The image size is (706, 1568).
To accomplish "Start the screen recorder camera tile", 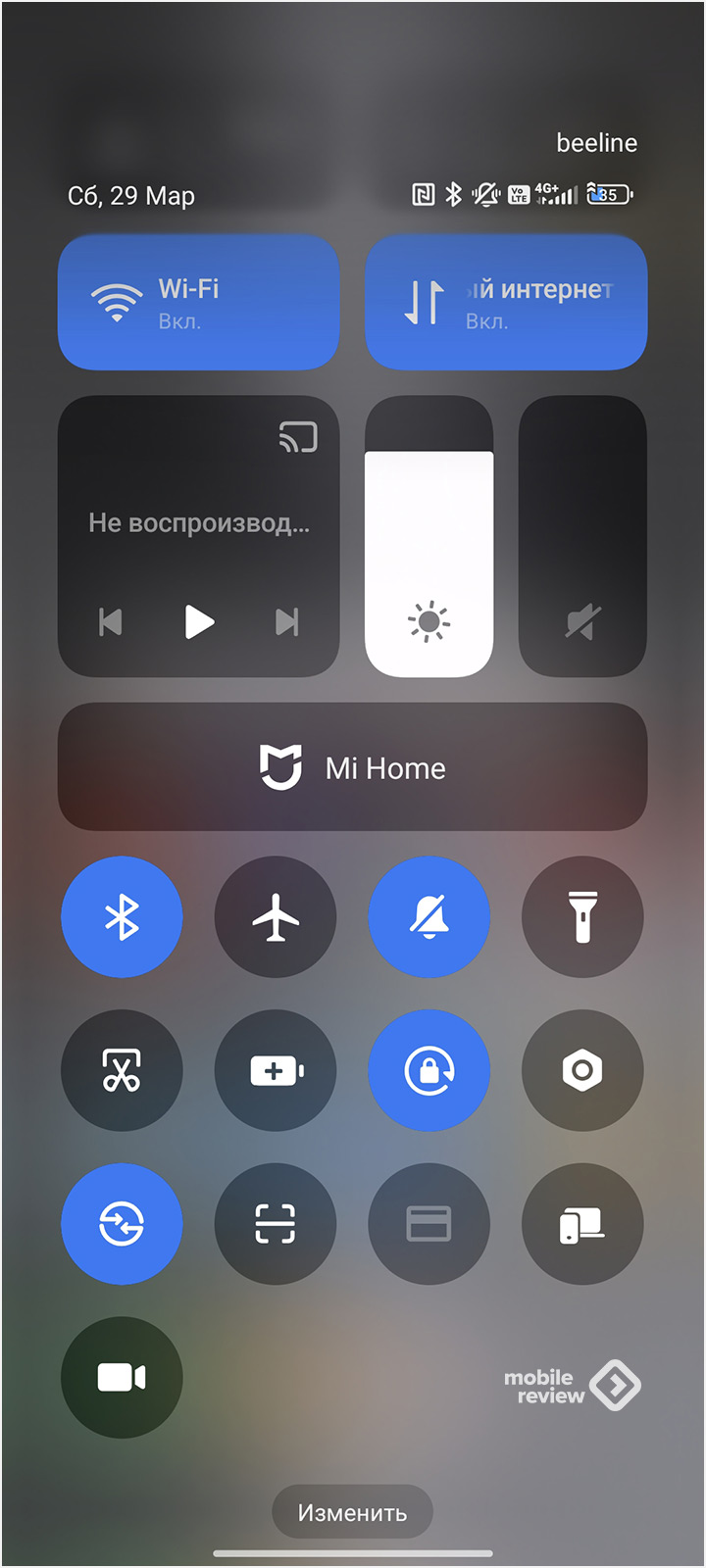I will [122, 1377].
